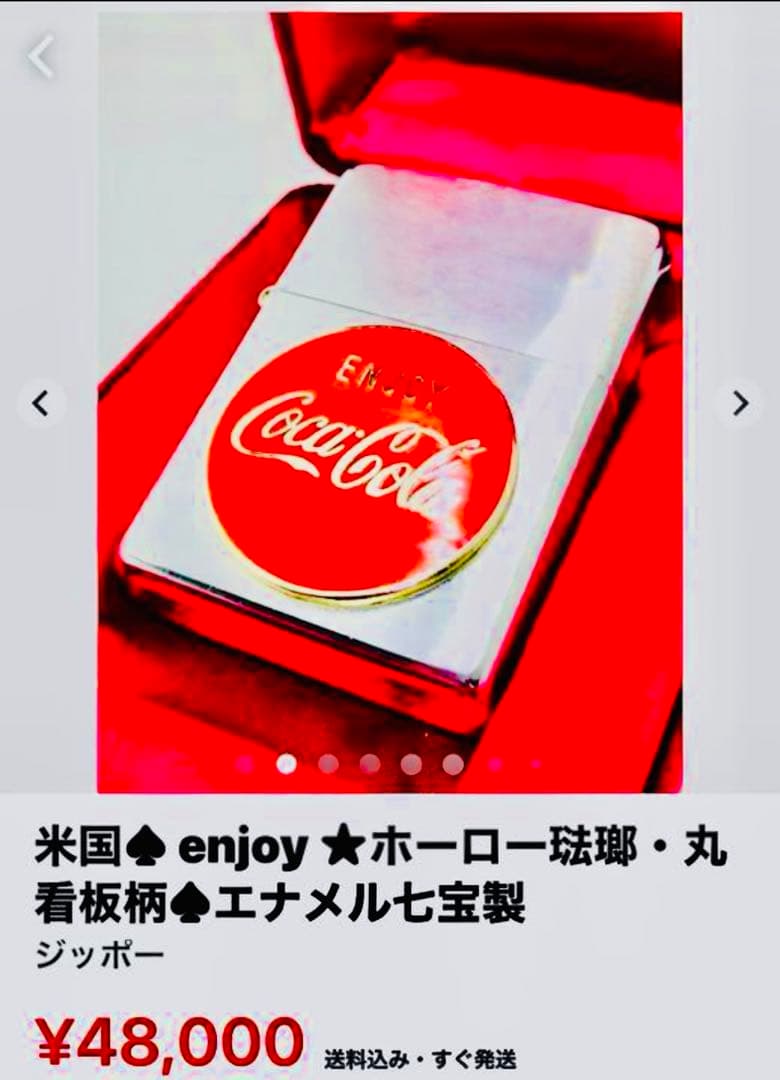Toggle to the fifth image indicator dot
780x1080 pixels.
coord(410,762)
